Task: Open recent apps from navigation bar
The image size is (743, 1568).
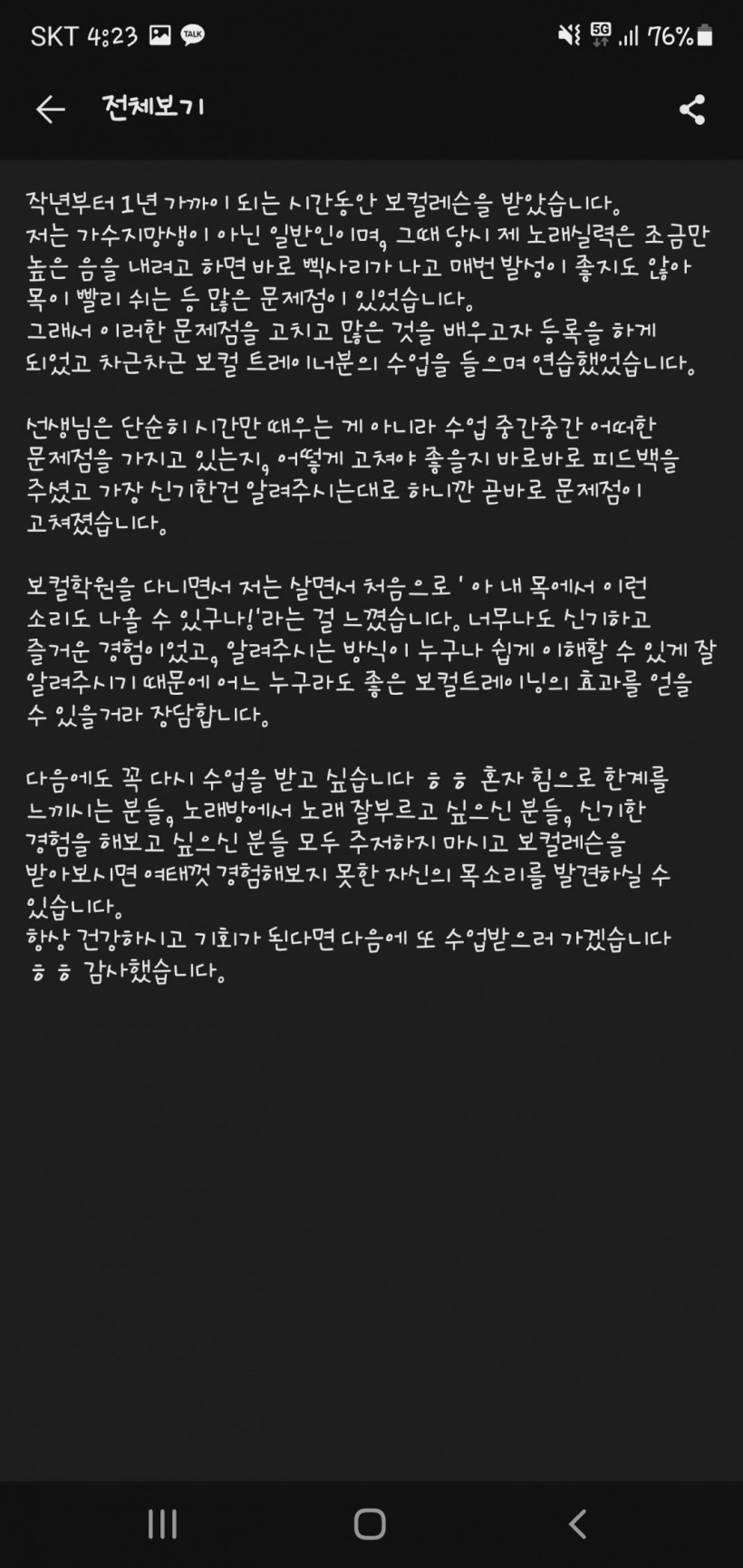Action: 163,1525
